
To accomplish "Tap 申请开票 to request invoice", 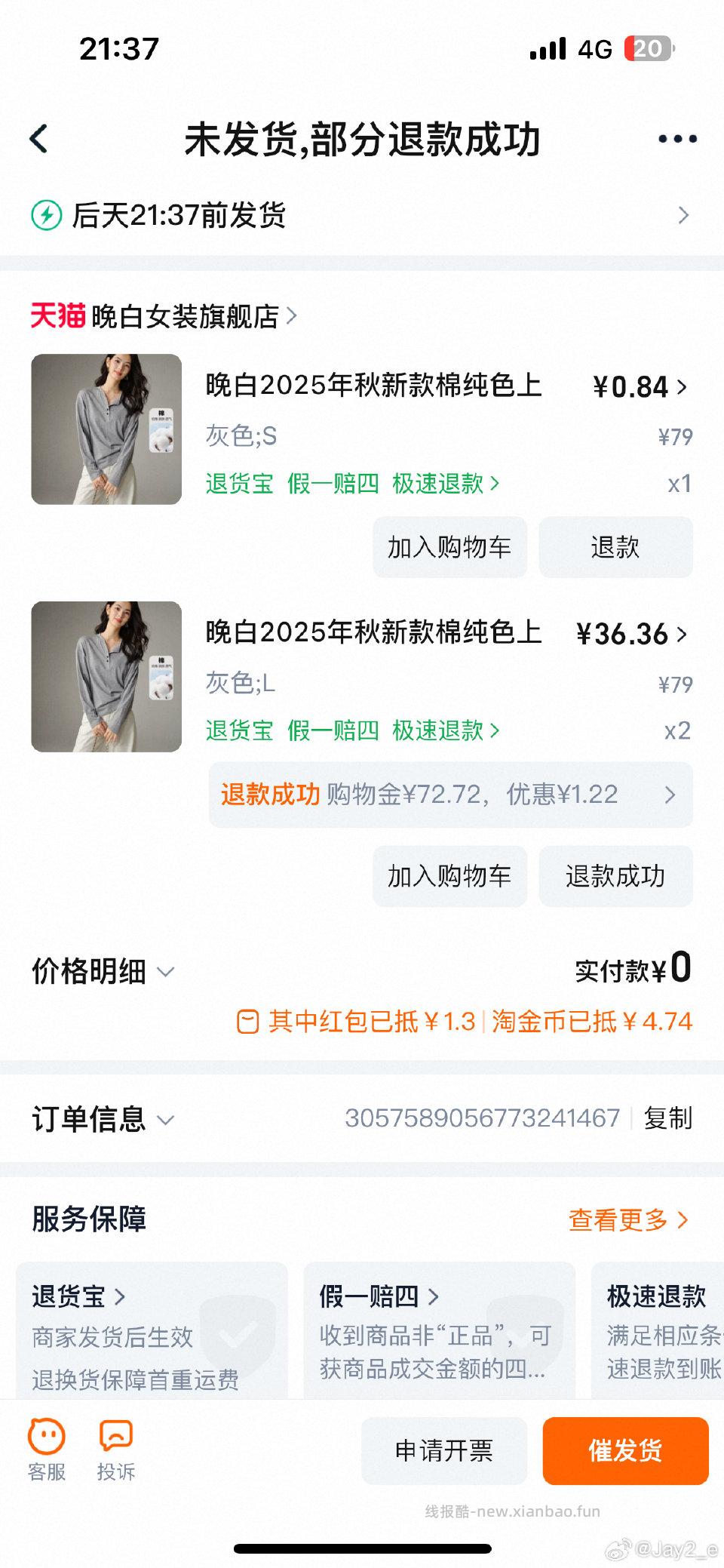I will [x=443, y=1450].
